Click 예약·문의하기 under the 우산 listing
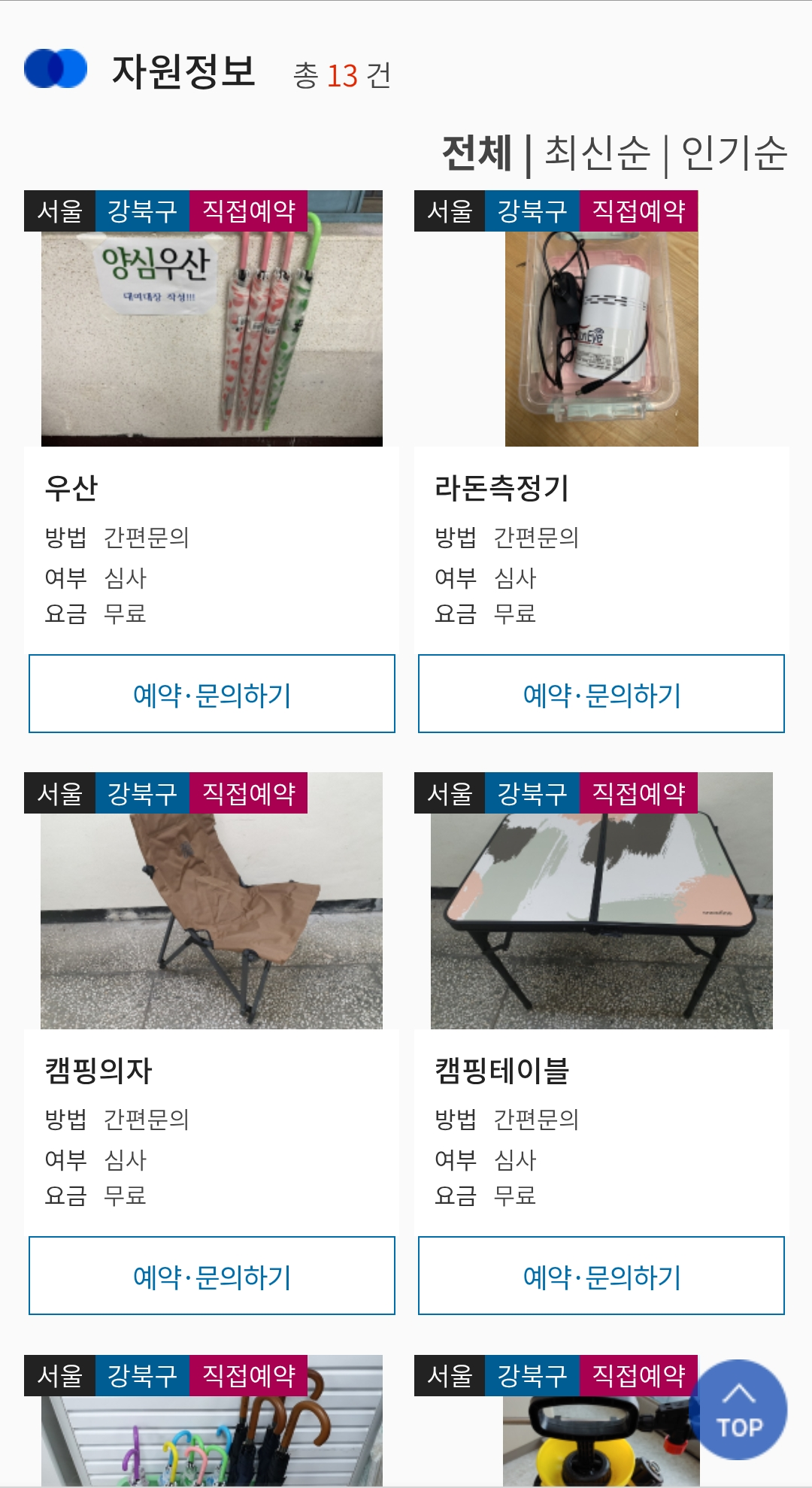Viewport: 812px width, 1488px height. [211, 693]
